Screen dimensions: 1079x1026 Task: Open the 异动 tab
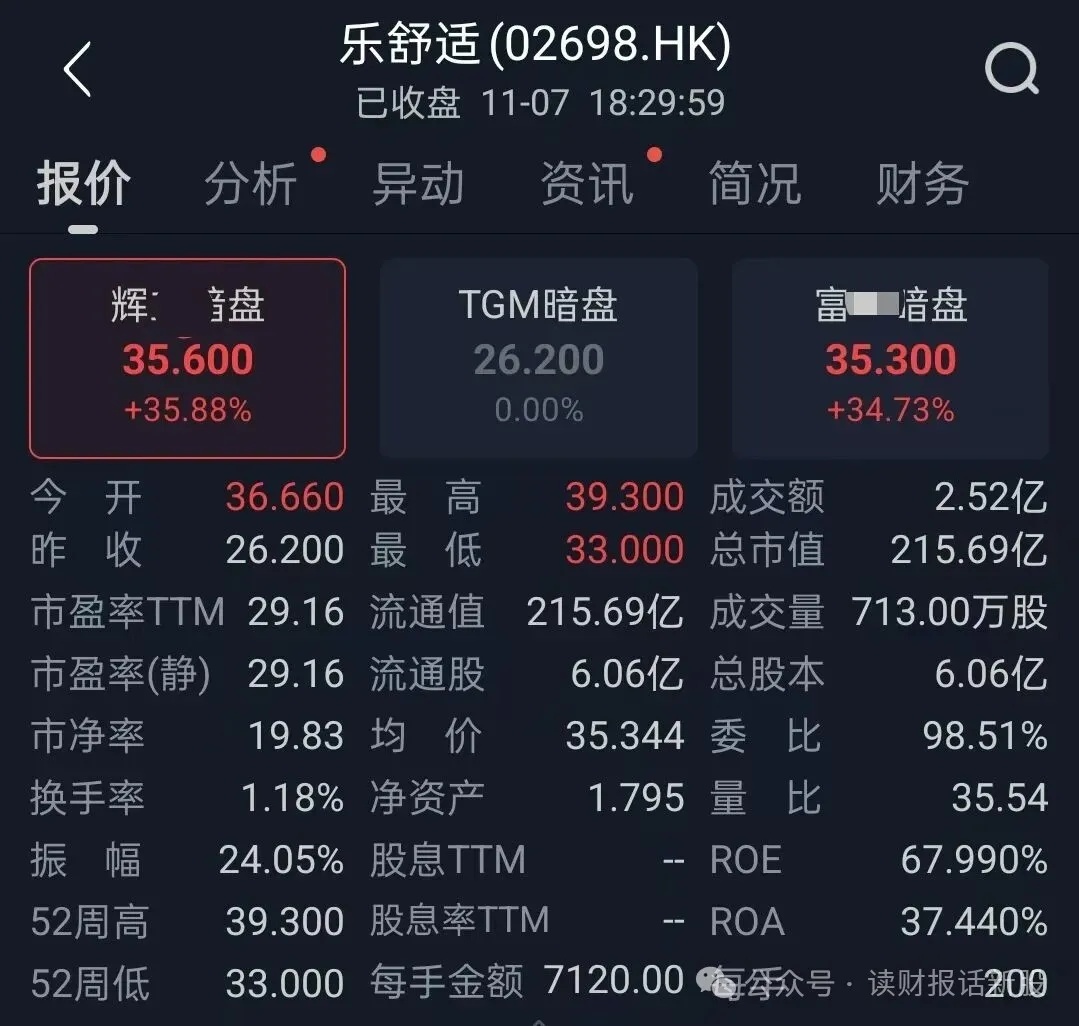coord(418,185)
